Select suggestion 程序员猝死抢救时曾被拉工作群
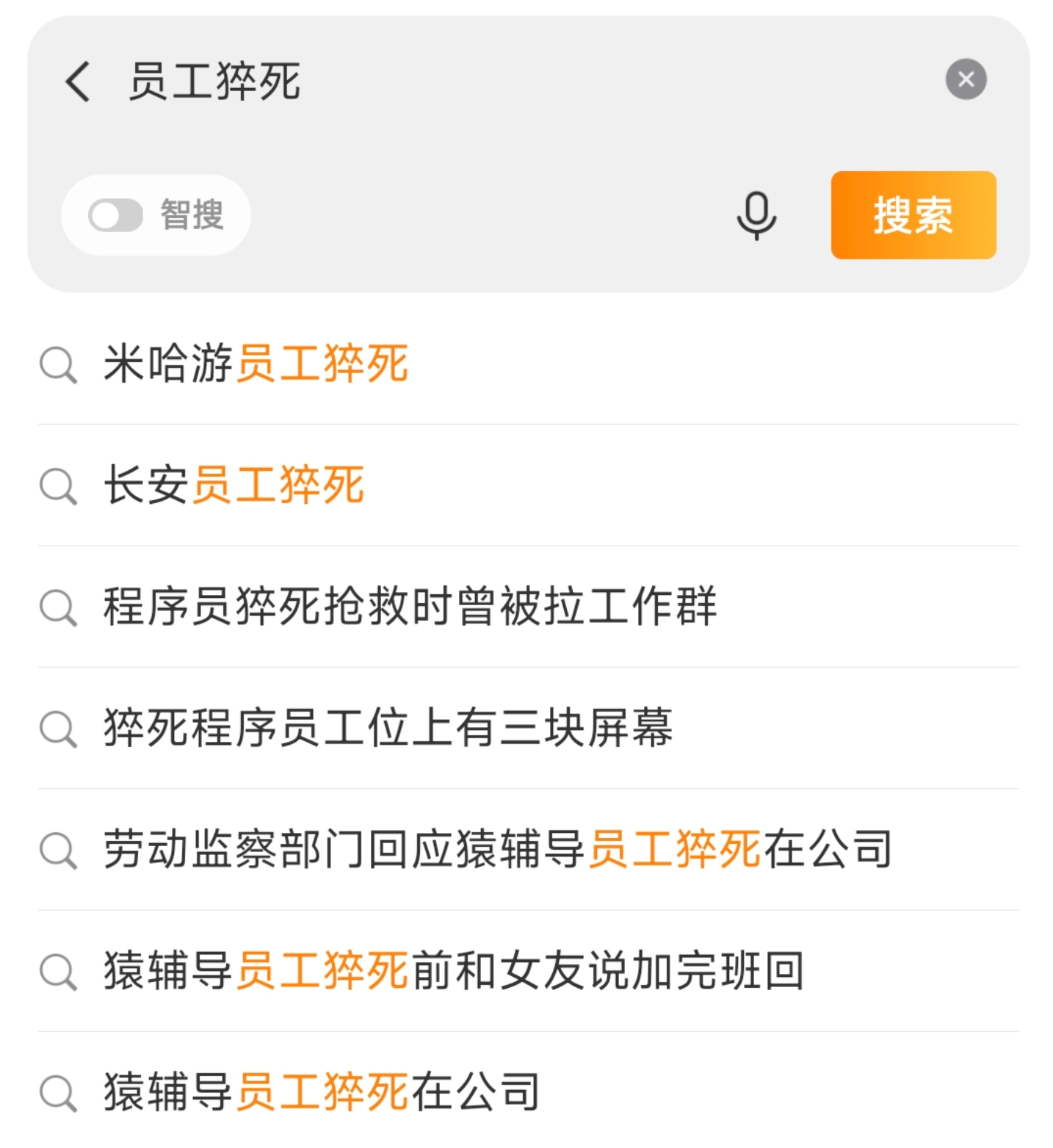Image resolution: width=1053 pixels, height=1148 pixels. pos(411,607)
